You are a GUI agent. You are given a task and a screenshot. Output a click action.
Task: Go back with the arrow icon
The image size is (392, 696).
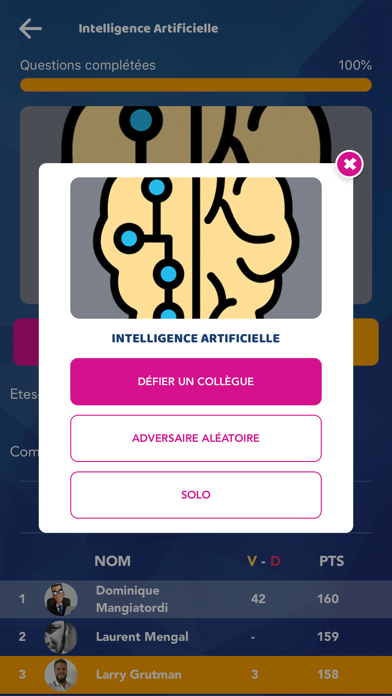(x=30, y=28)
